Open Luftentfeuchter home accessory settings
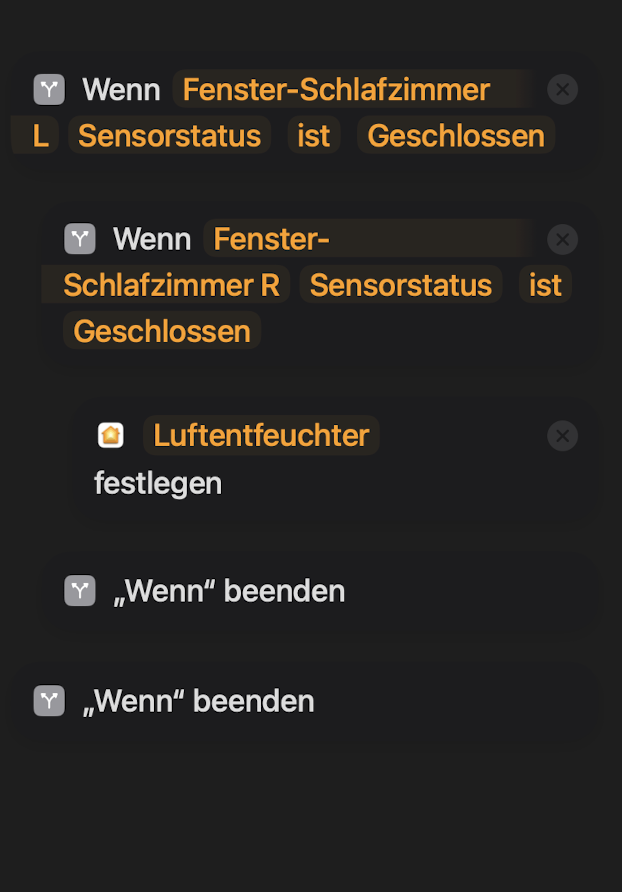 pos(261,436)
